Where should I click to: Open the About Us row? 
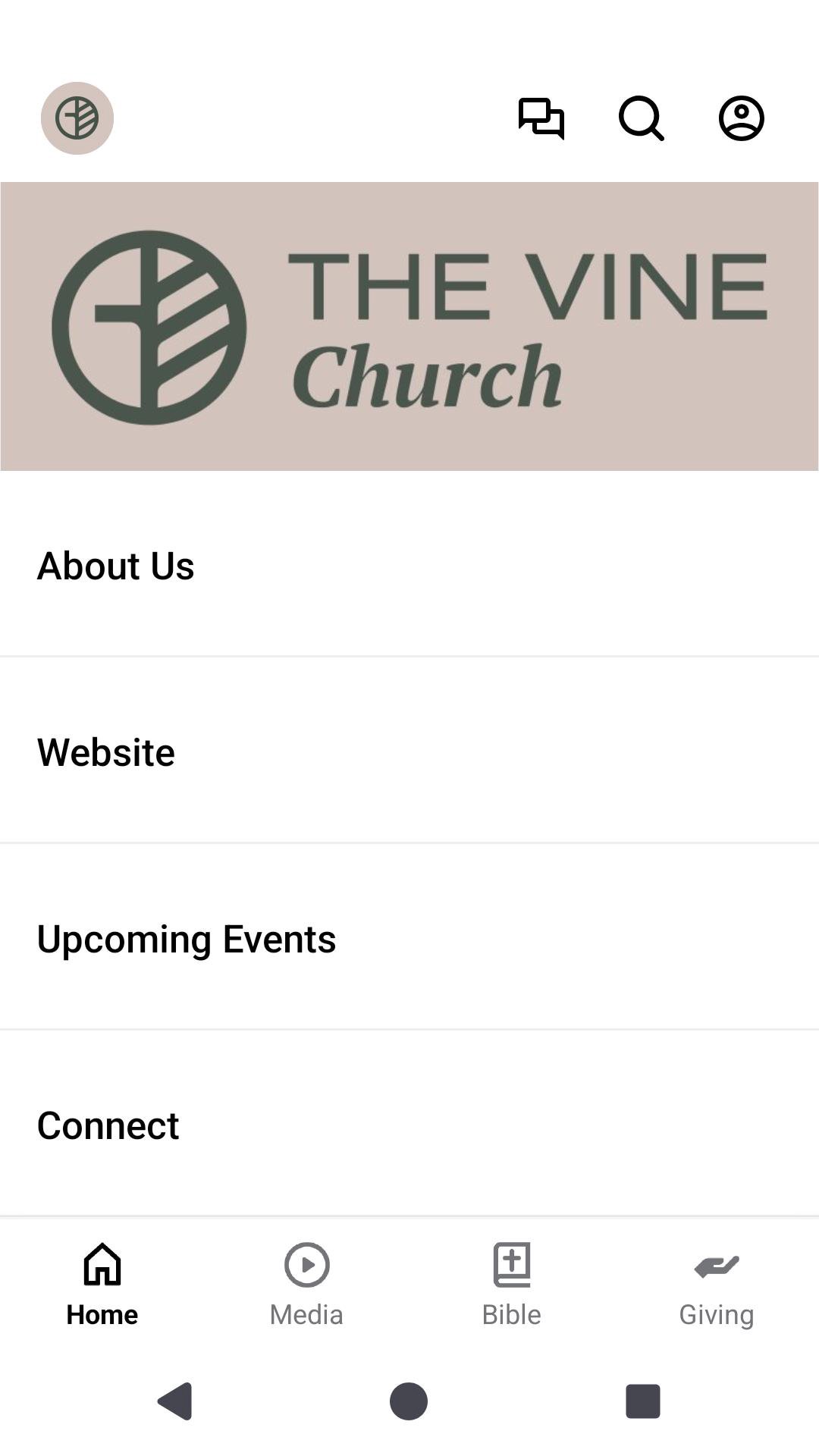click(x=409, y=566)
